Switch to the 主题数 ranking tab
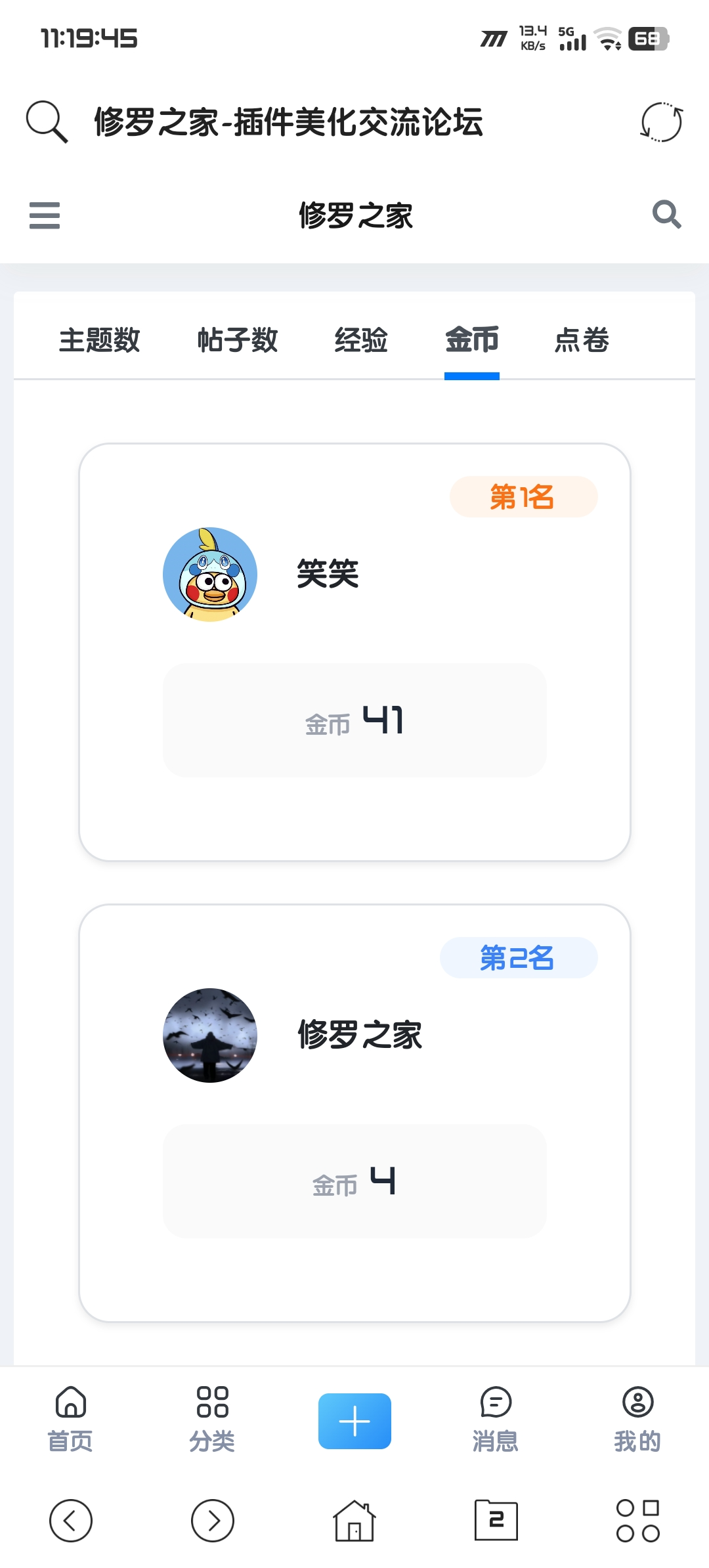 click(99, 340)
